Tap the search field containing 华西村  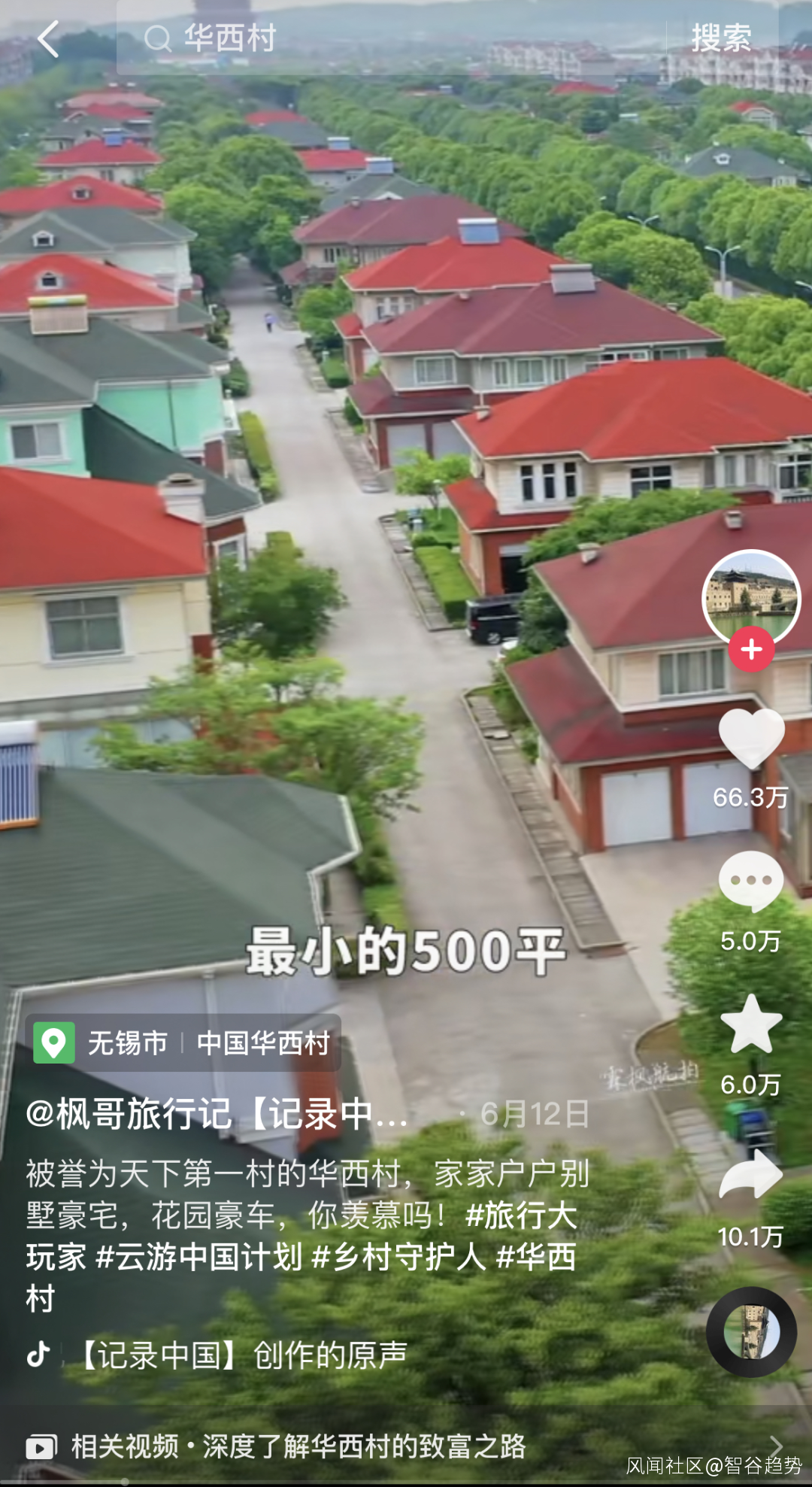tap(391, 38)
